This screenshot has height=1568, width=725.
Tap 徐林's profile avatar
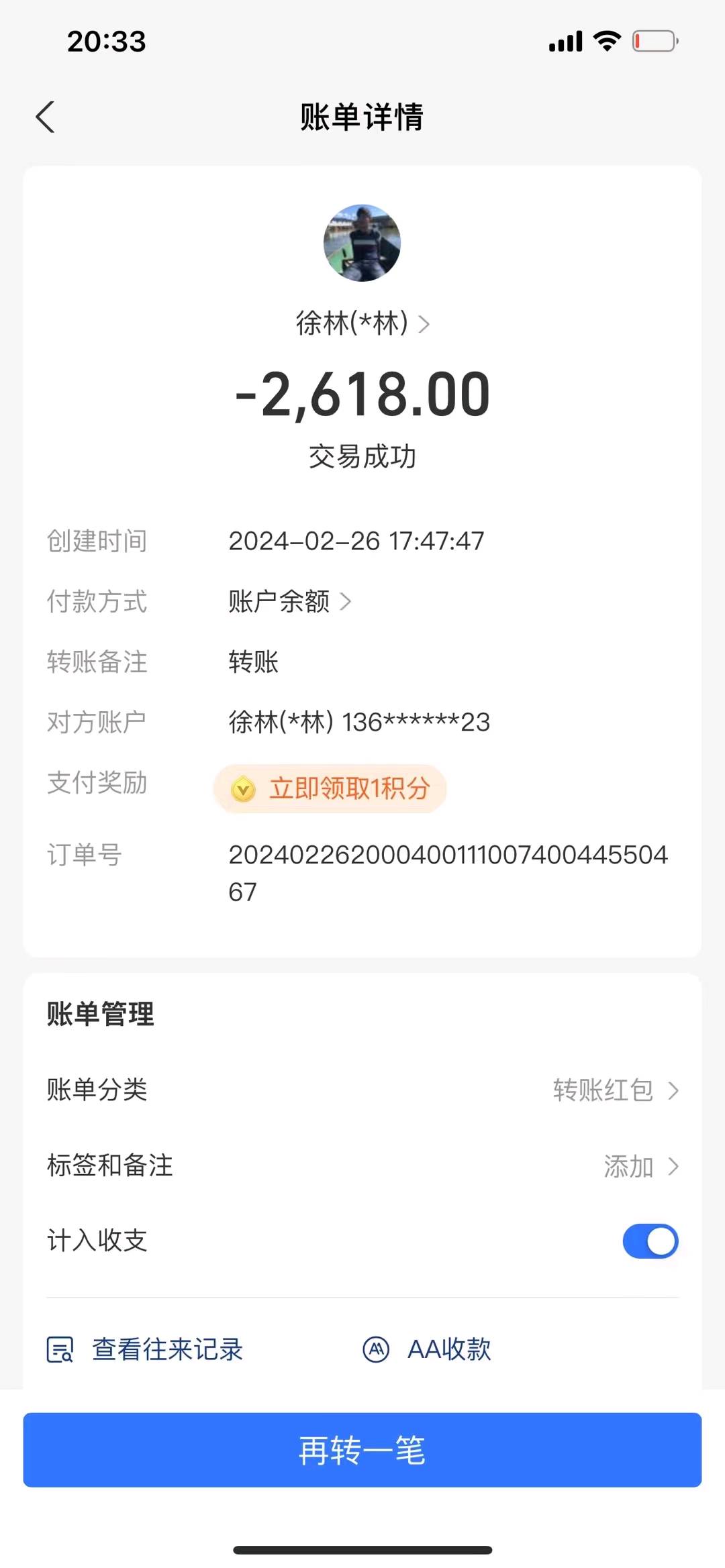click(362, 243)
